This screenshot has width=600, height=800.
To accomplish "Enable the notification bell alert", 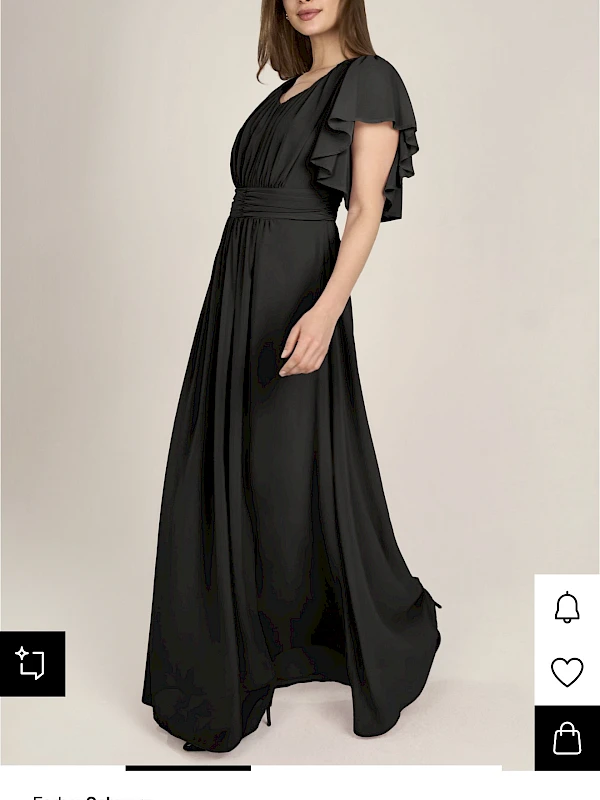I will pyautogui.click(x=567, y=607).
